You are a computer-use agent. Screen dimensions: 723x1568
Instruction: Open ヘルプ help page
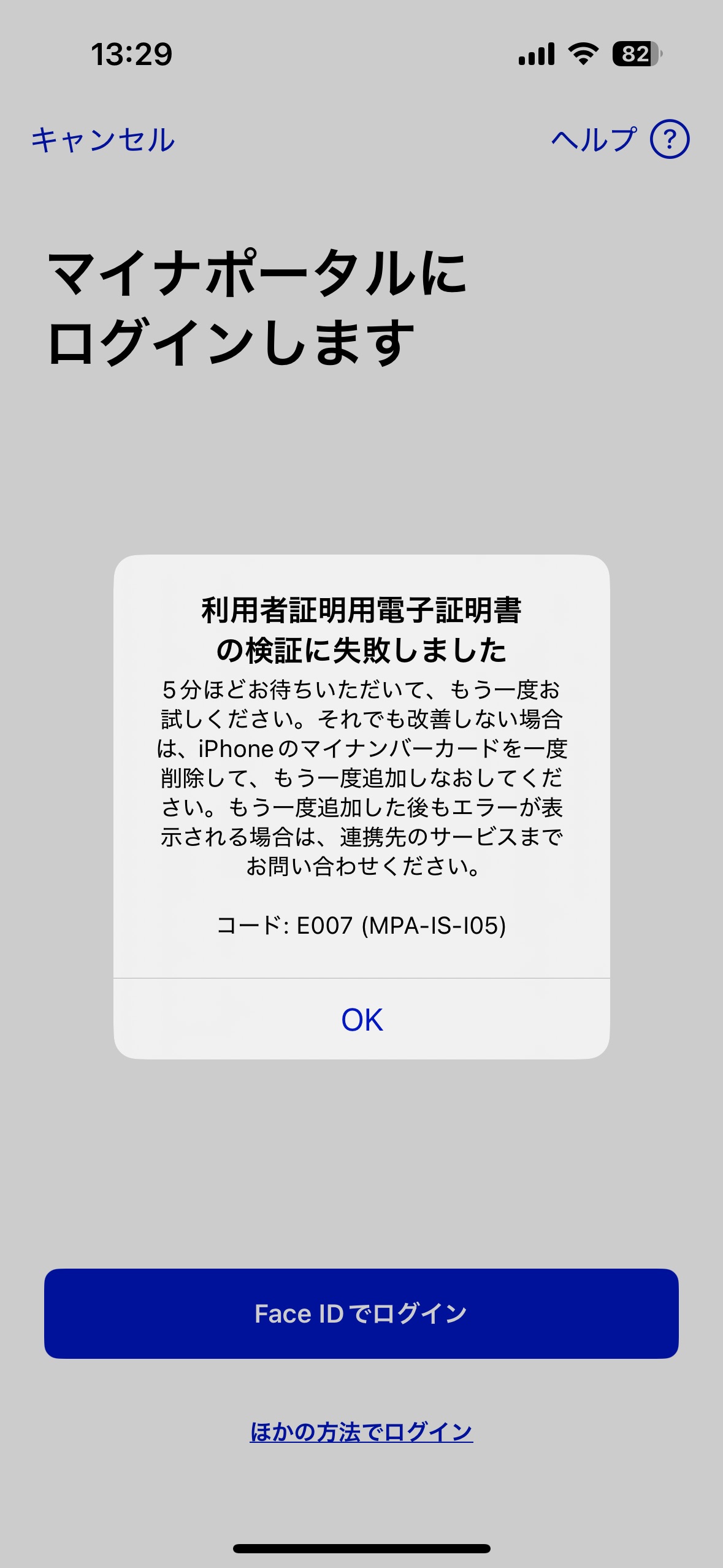[x=619, y=139]
